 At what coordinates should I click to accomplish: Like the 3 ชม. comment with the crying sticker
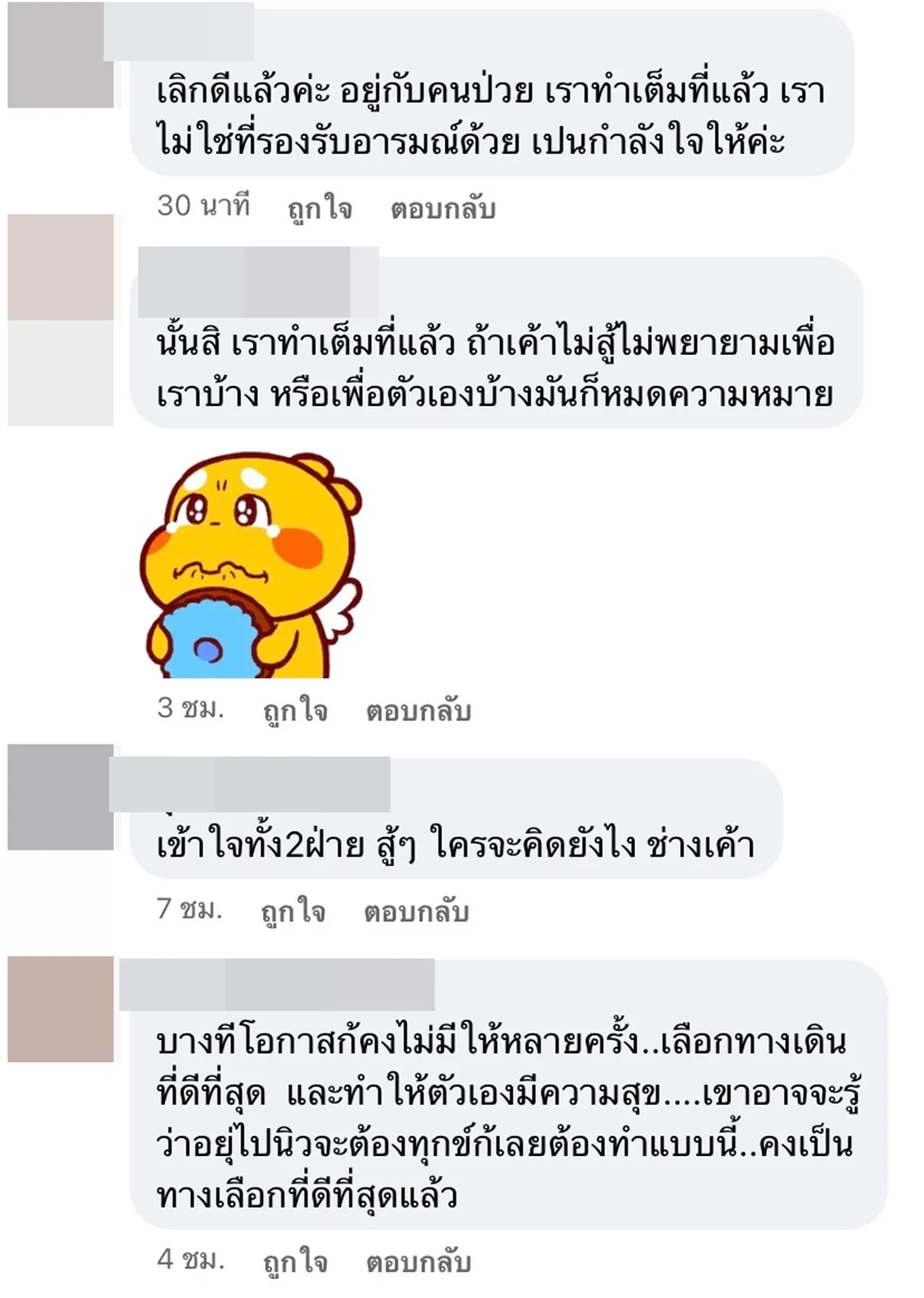295,711
